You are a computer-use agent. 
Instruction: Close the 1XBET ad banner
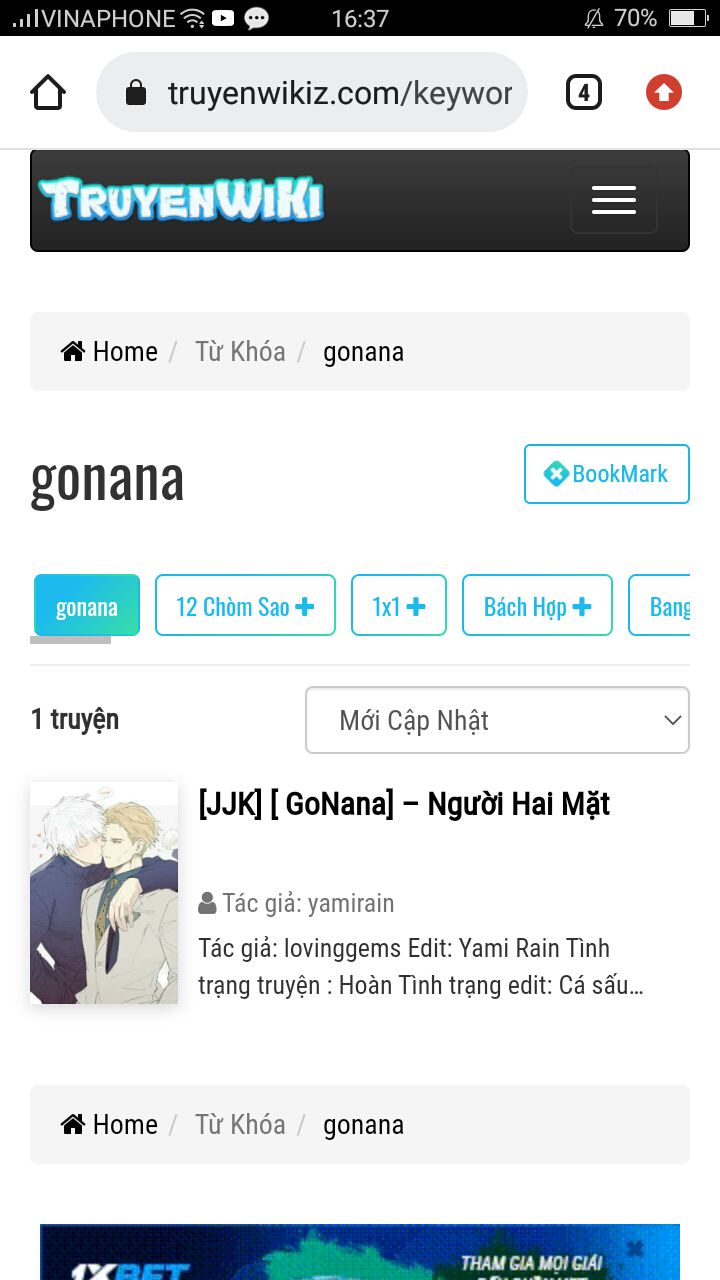coord(634,1247)
